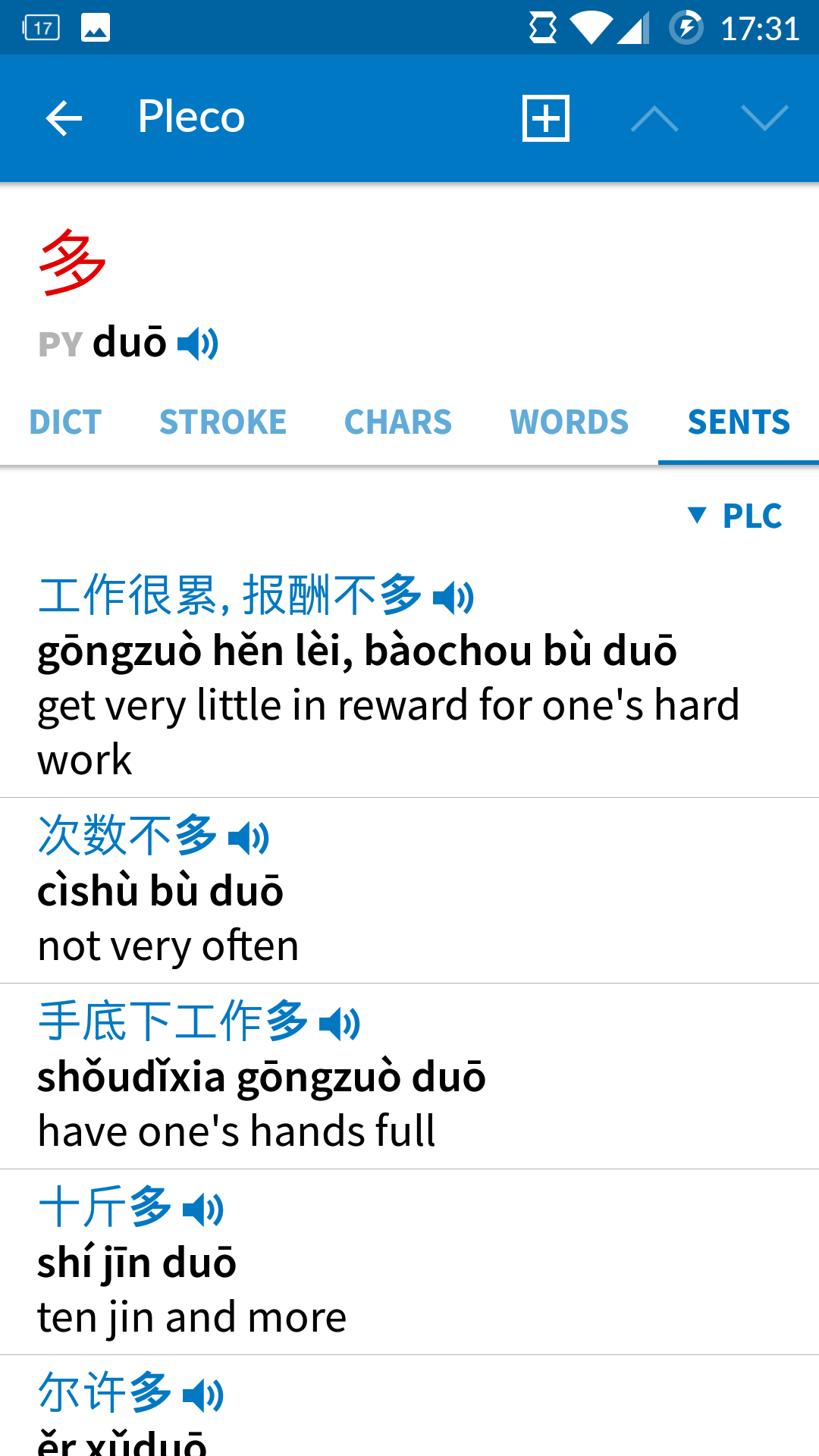Hear the audio for 十斤多
Screen dimensions: 819x1456
click(x=203, y=1210)
